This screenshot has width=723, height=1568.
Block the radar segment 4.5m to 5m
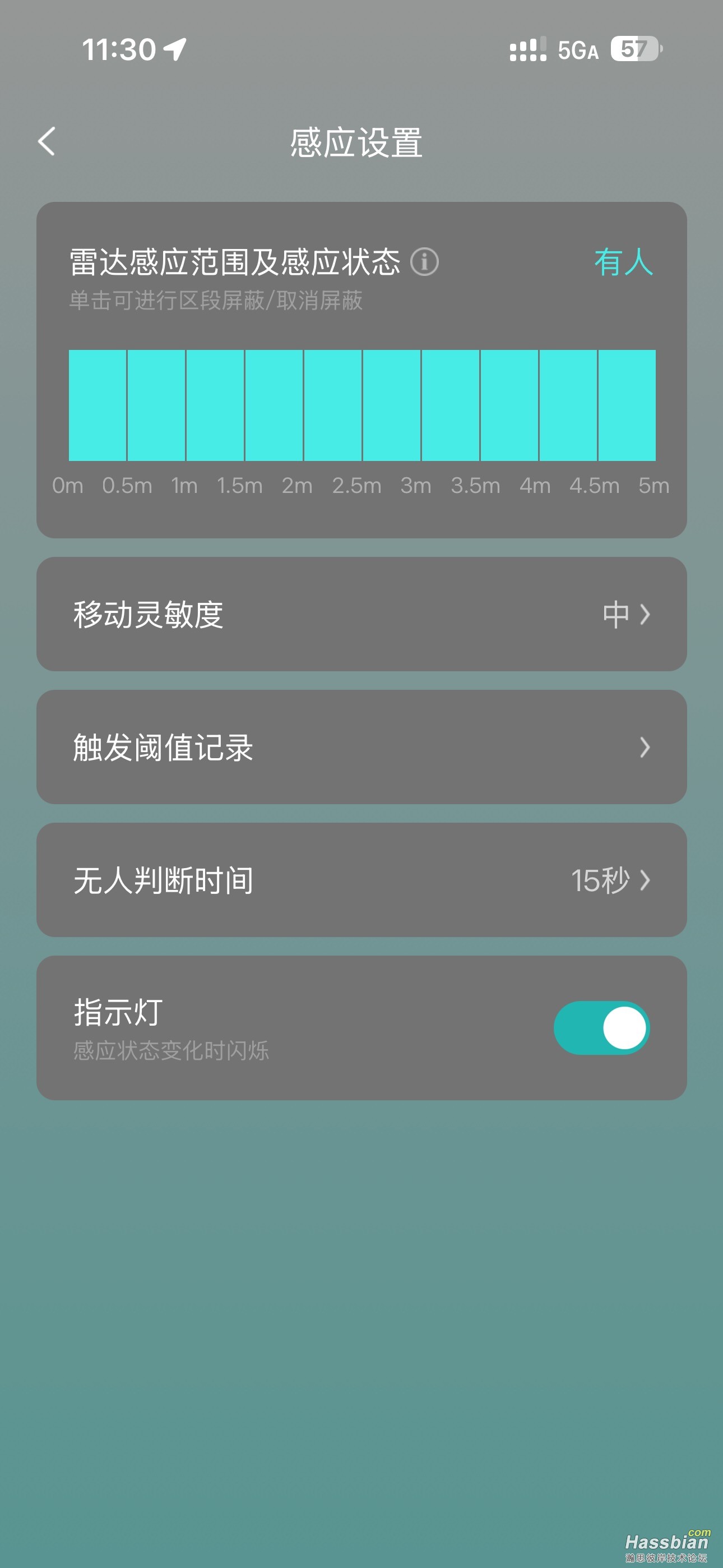pyautogui.click(x=627, y=405)
